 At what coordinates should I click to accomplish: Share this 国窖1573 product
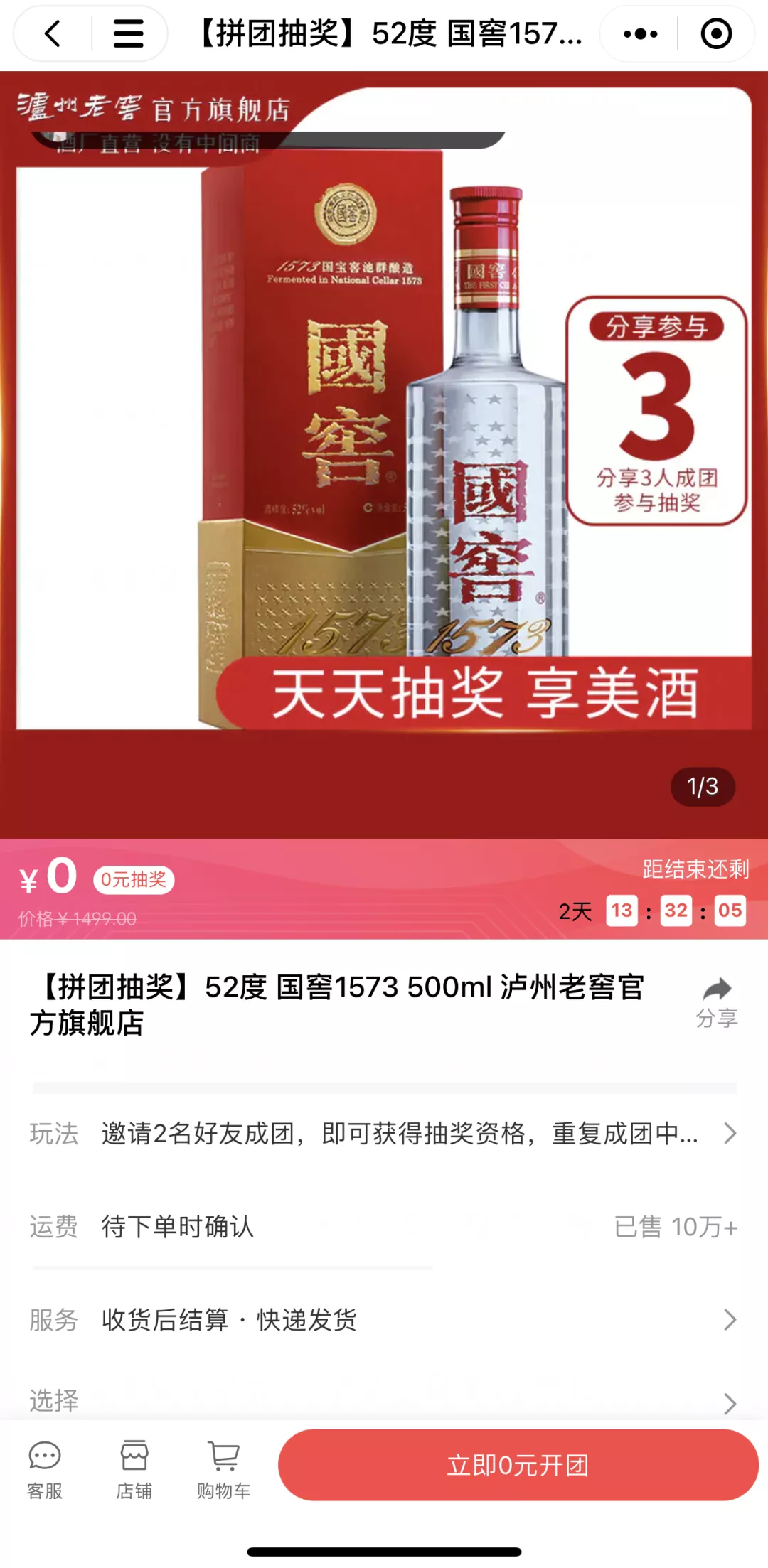(x=716, y=1002)
